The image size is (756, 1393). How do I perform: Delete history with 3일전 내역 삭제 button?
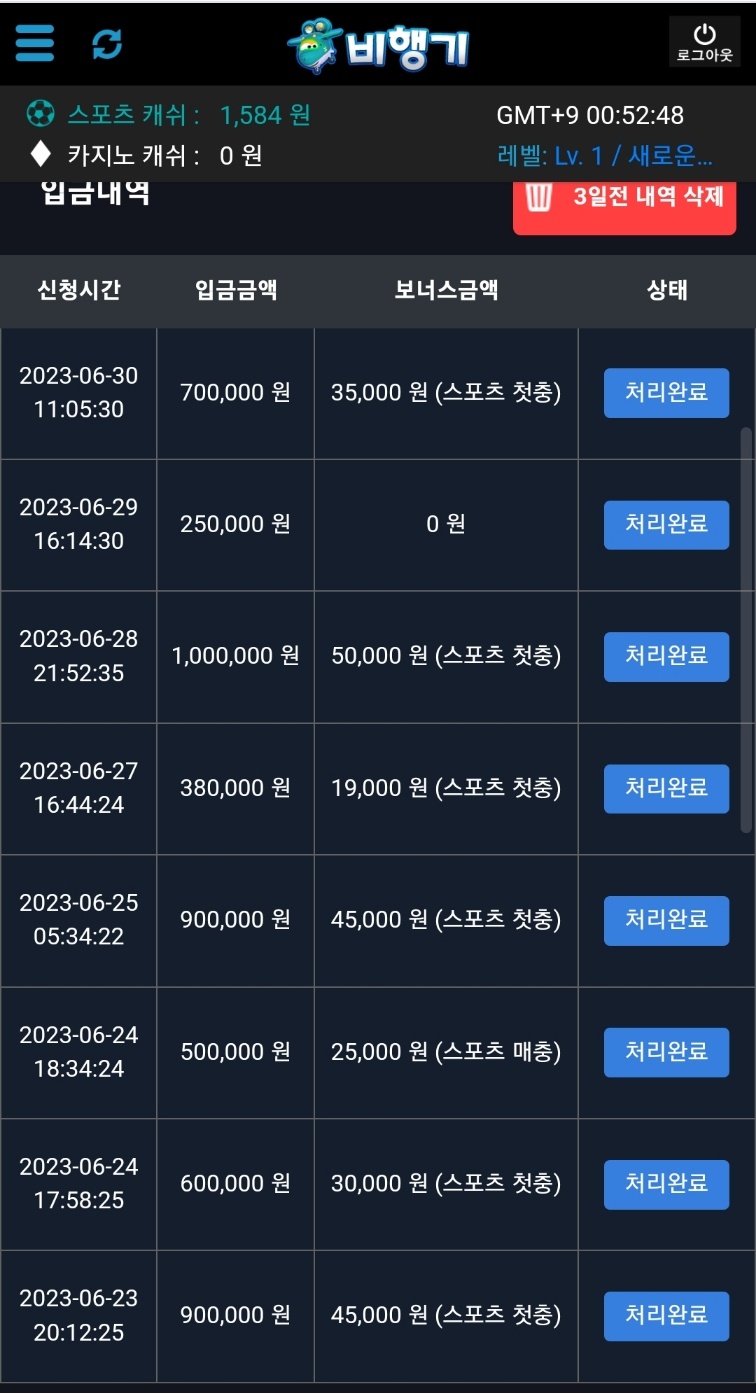click(625, 202)
